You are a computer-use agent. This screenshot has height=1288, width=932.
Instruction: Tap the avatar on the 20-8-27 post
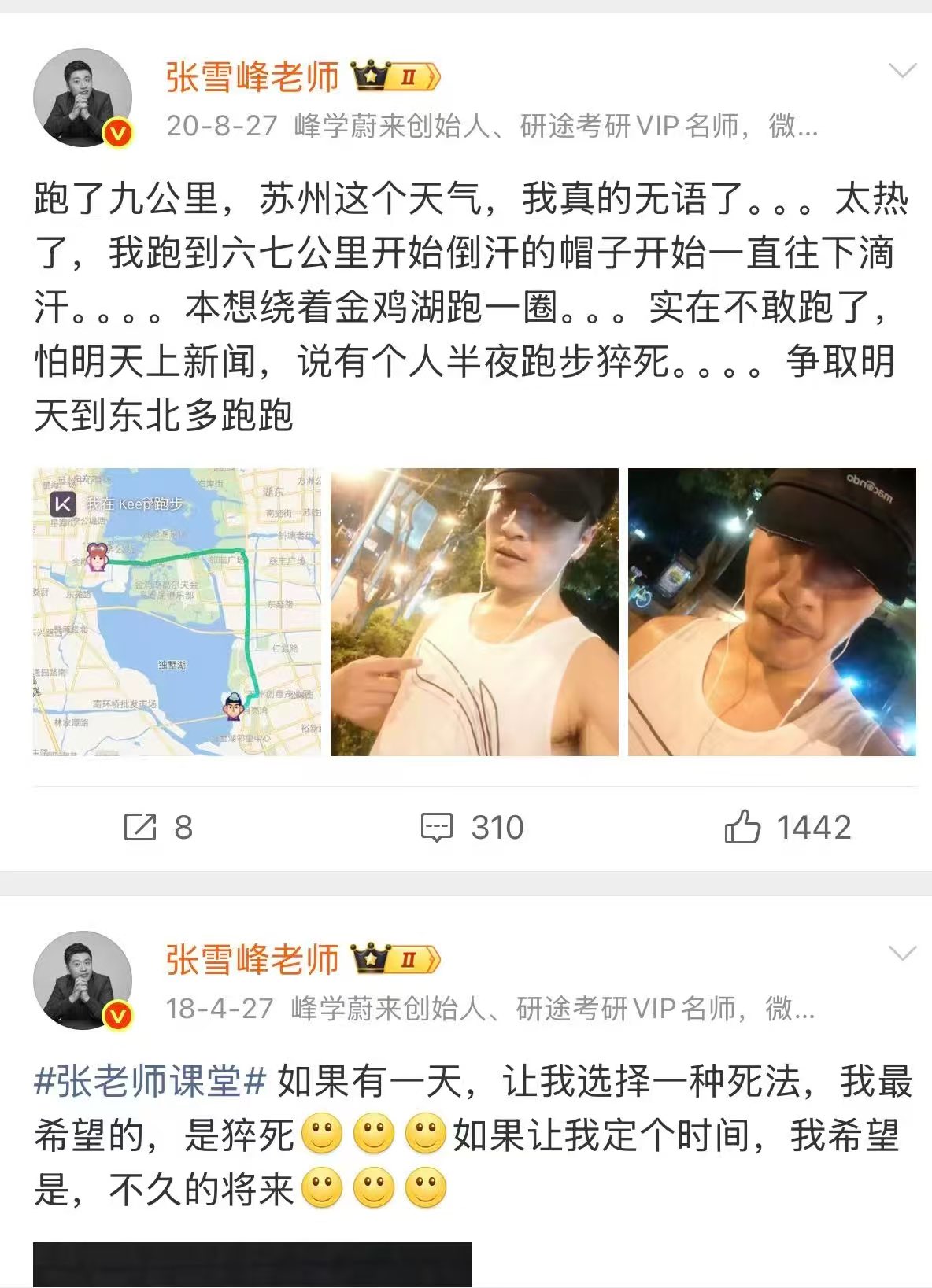82,98
